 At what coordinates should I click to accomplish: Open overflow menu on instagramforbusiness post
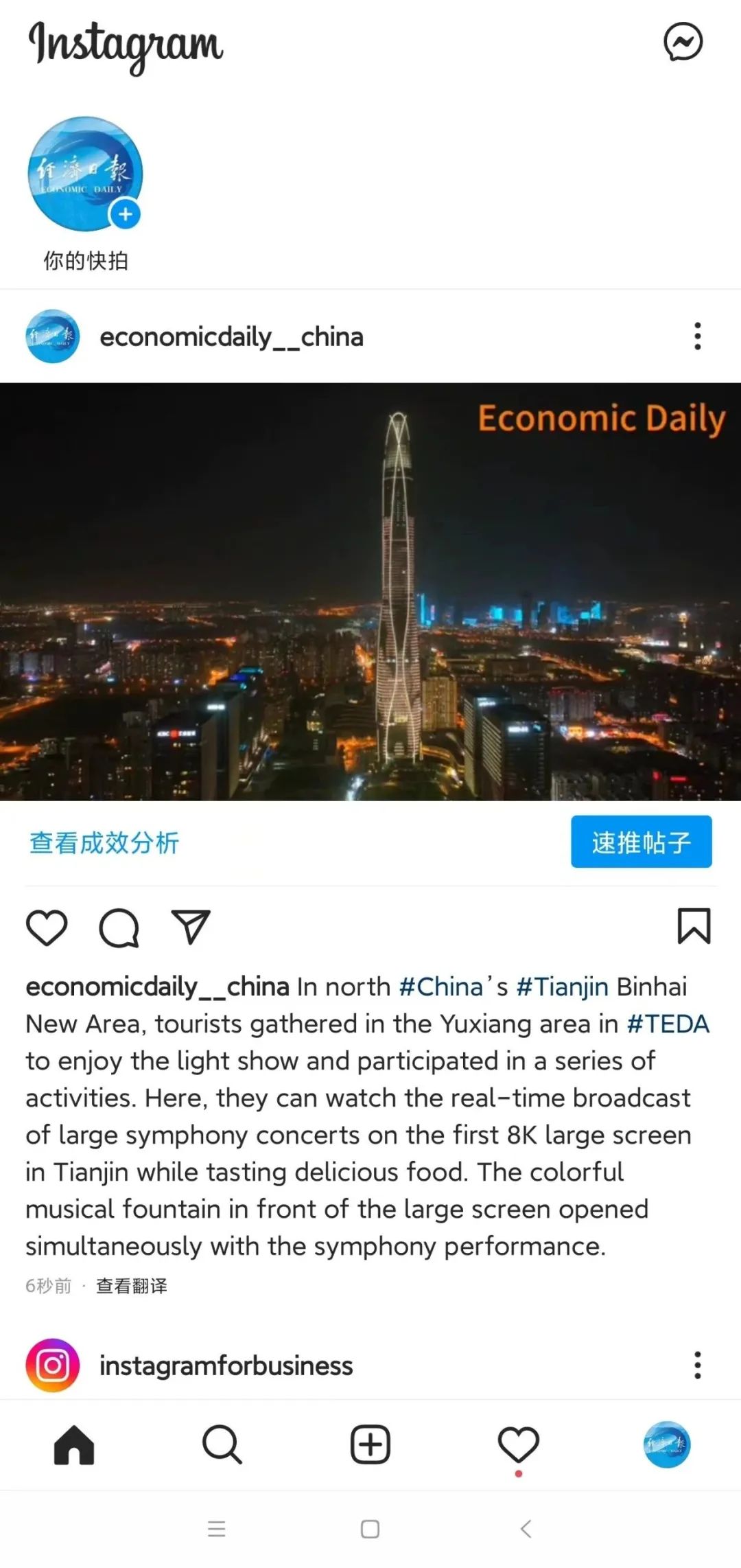[x=697, y=1365]
